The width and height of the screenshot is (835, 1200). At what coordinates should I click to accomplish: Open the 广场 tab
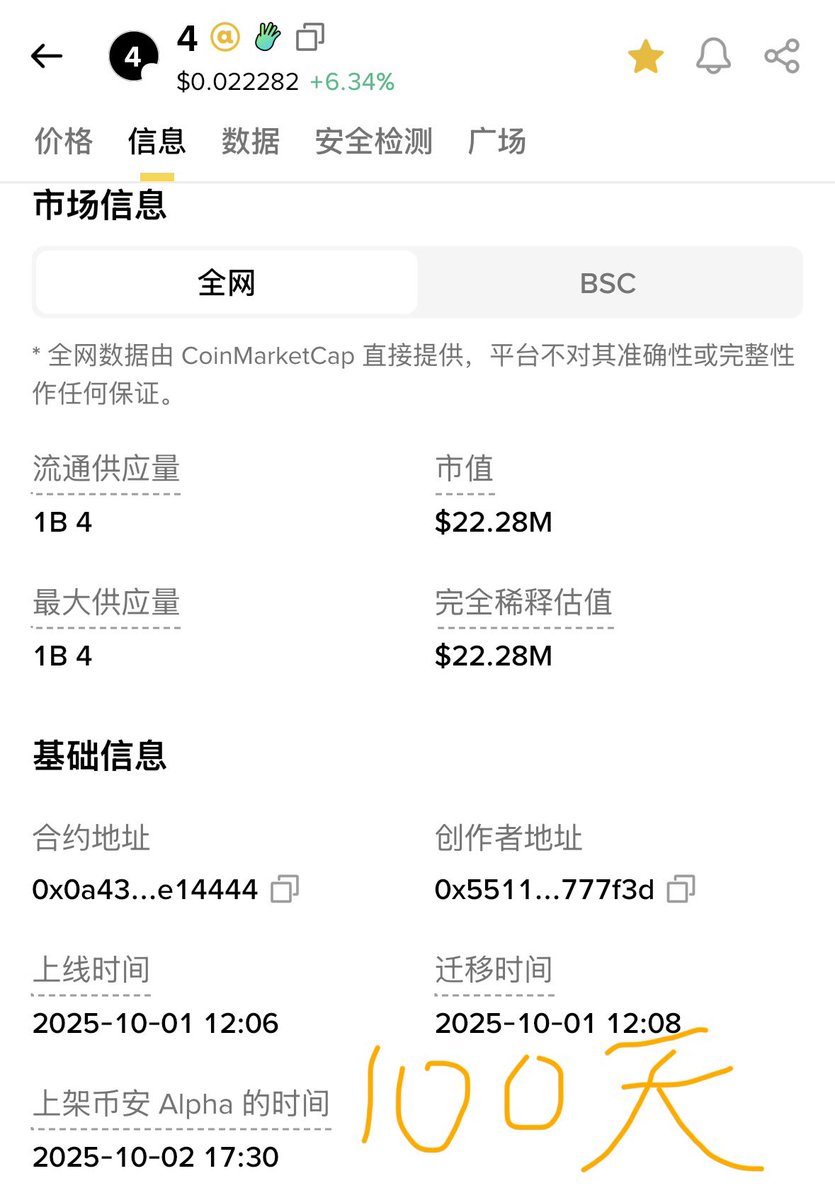tap(496, 141)
